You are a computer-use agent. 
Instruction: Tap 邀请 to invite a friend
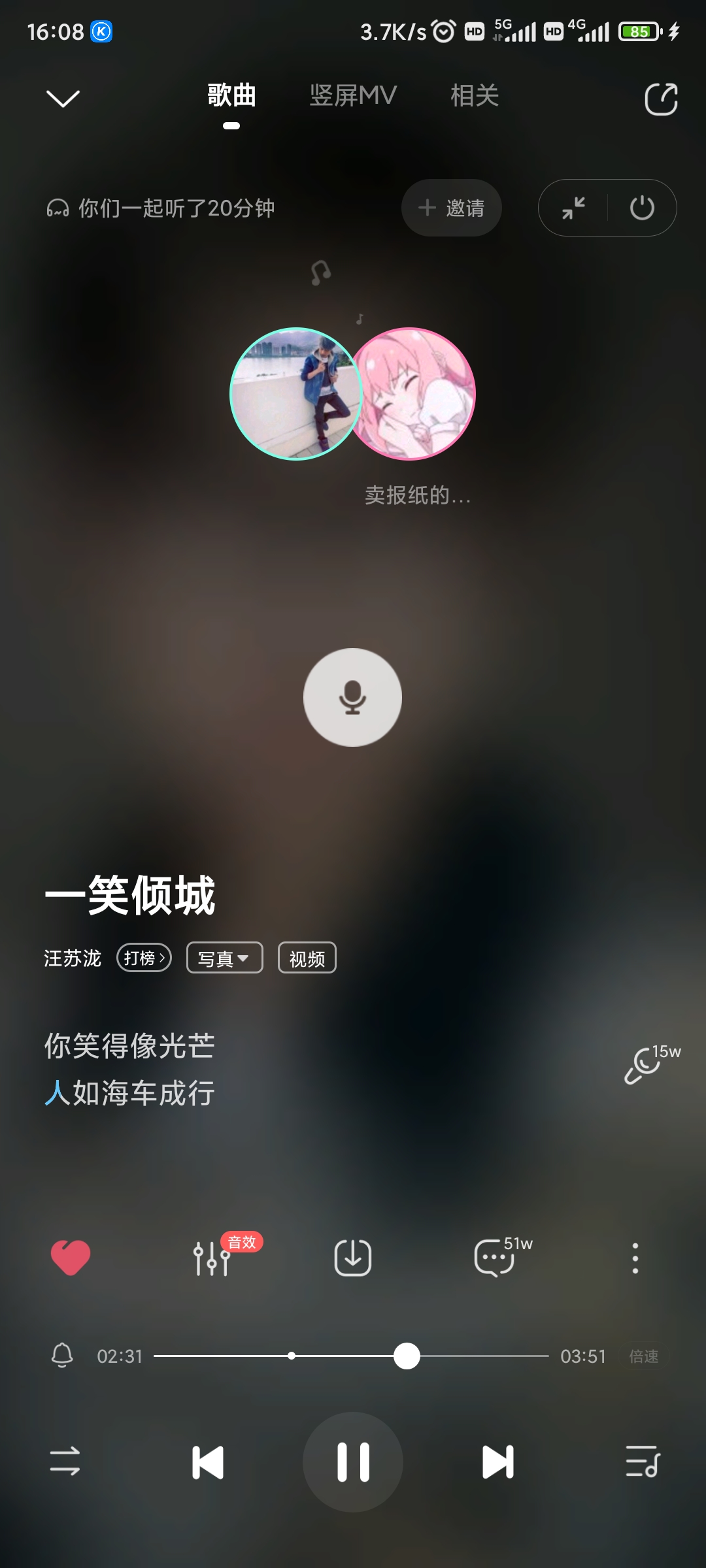coord(451,208)
